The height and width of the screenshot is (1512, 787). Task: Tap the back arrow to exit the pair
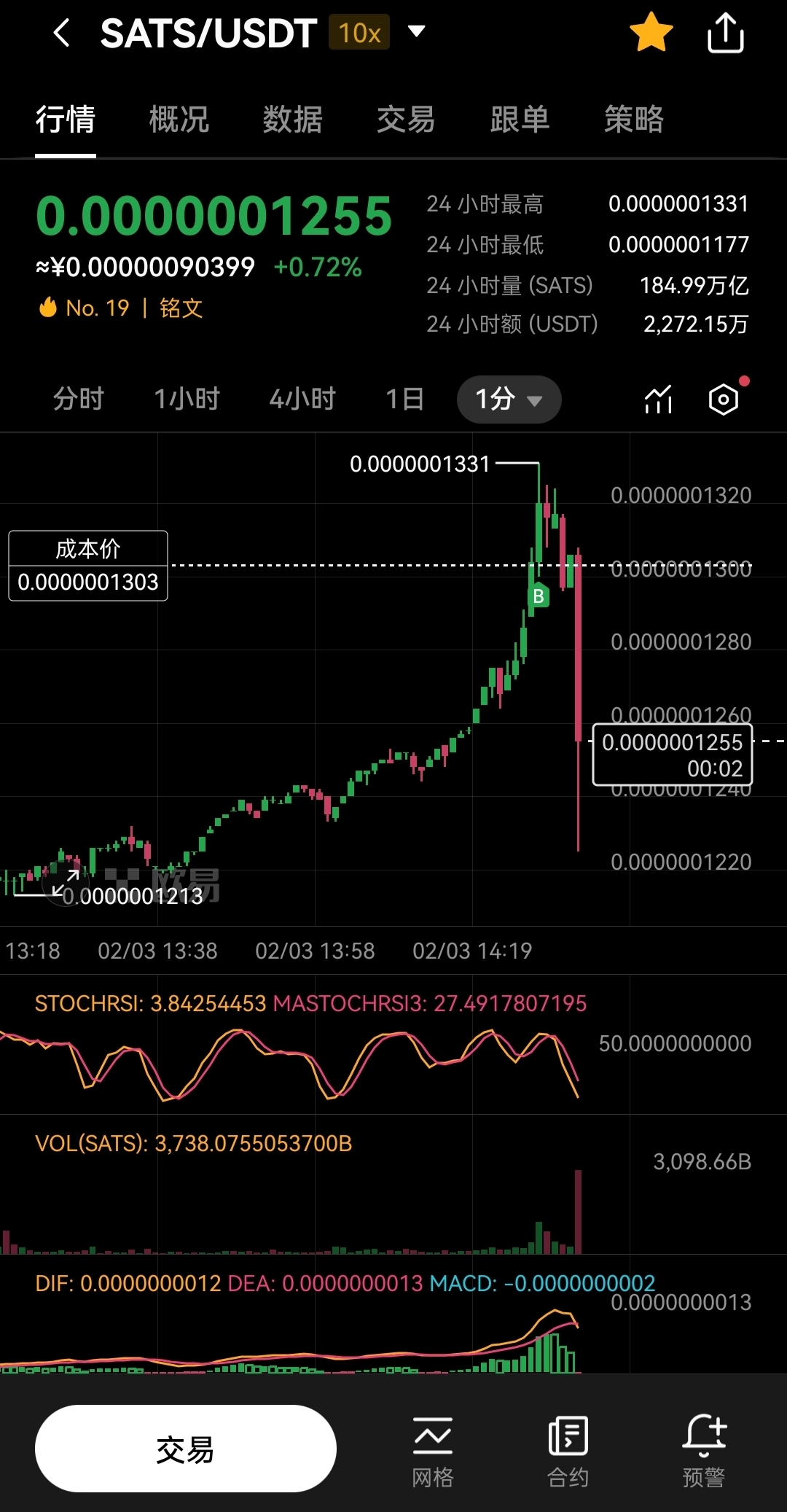(62, 32)
